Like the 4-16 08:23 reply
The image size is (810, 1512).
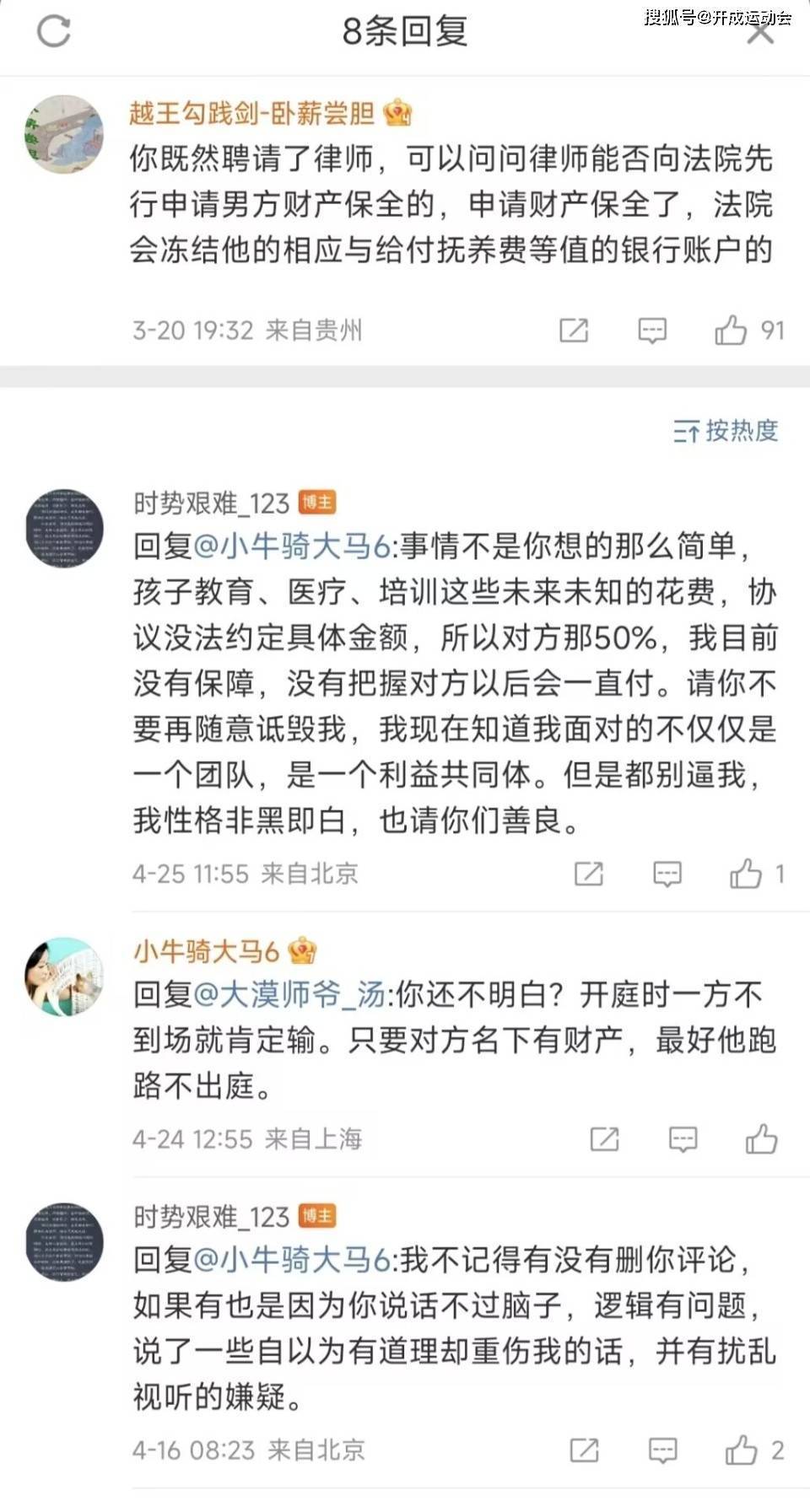[x=742, y=1450]
